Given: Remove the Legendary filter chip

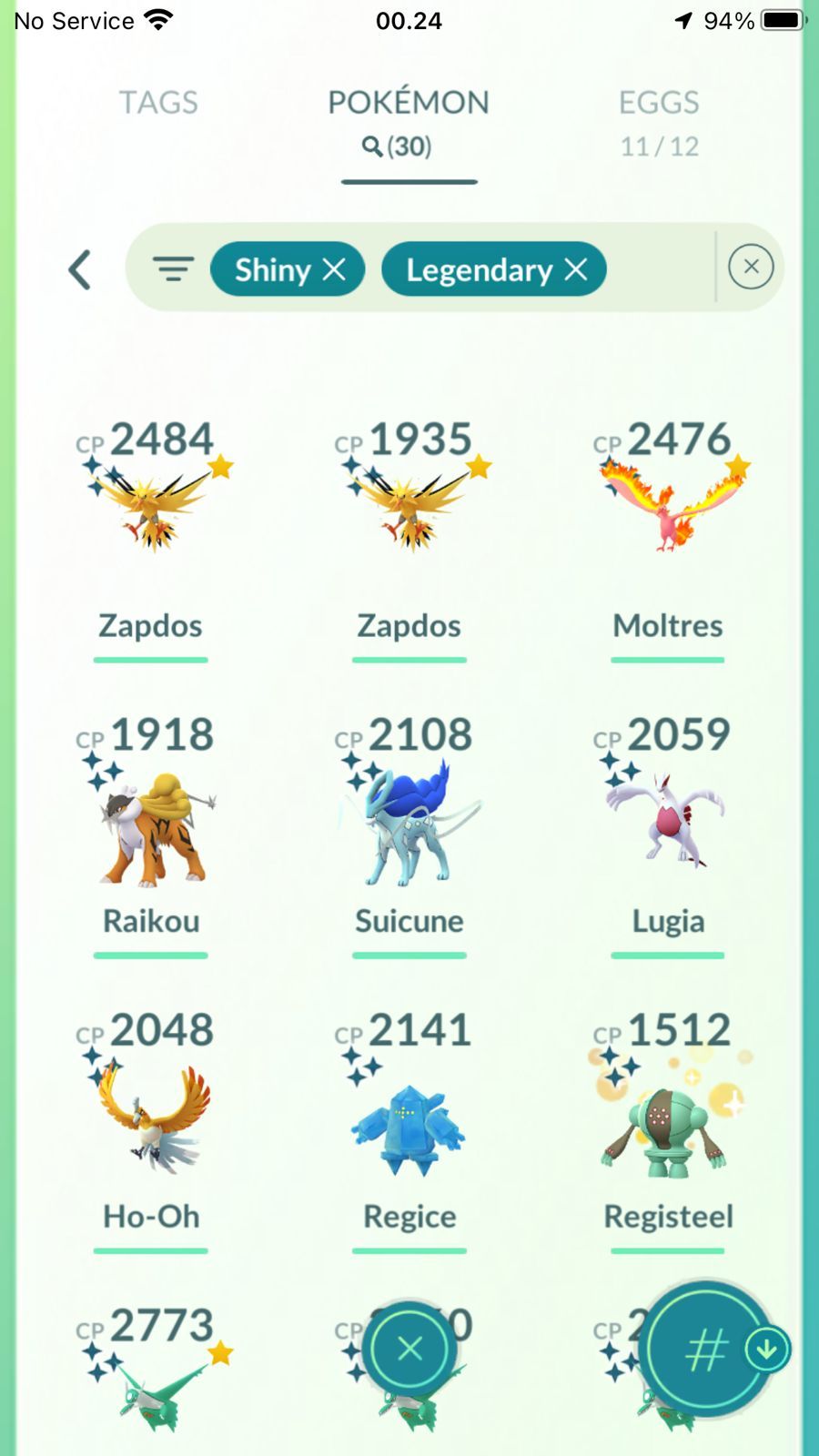Looking at the screenshot, I should click(576, 269).
